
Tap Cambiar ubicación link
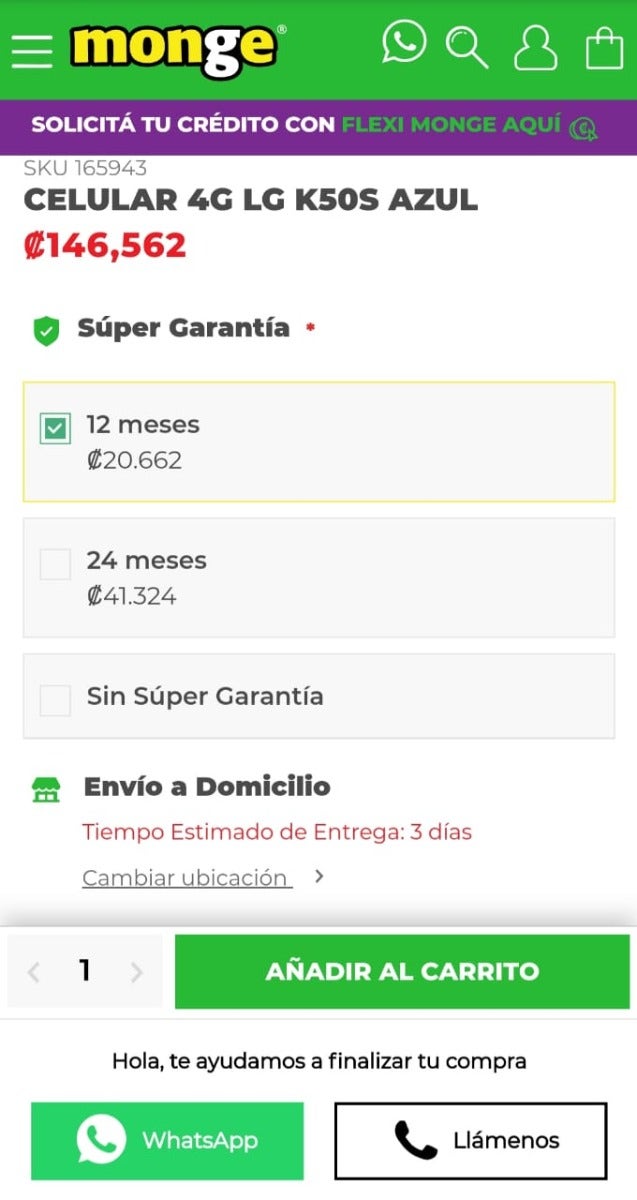pyautogui.click(x=187, y=877)
